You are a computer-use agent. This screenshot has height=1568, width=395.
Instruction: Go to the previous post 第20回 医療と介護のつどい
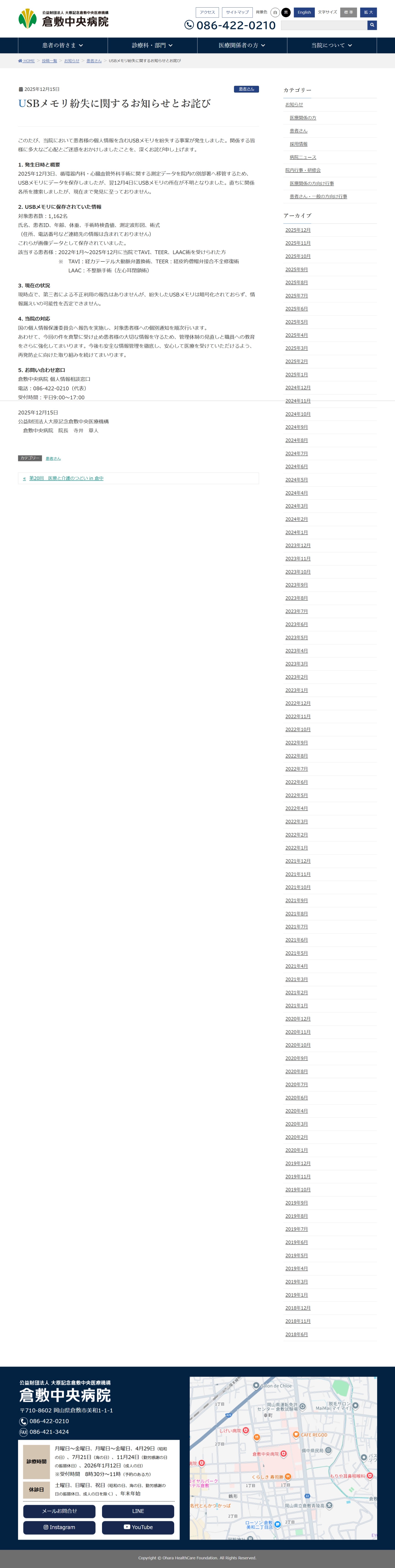point(66,478)
